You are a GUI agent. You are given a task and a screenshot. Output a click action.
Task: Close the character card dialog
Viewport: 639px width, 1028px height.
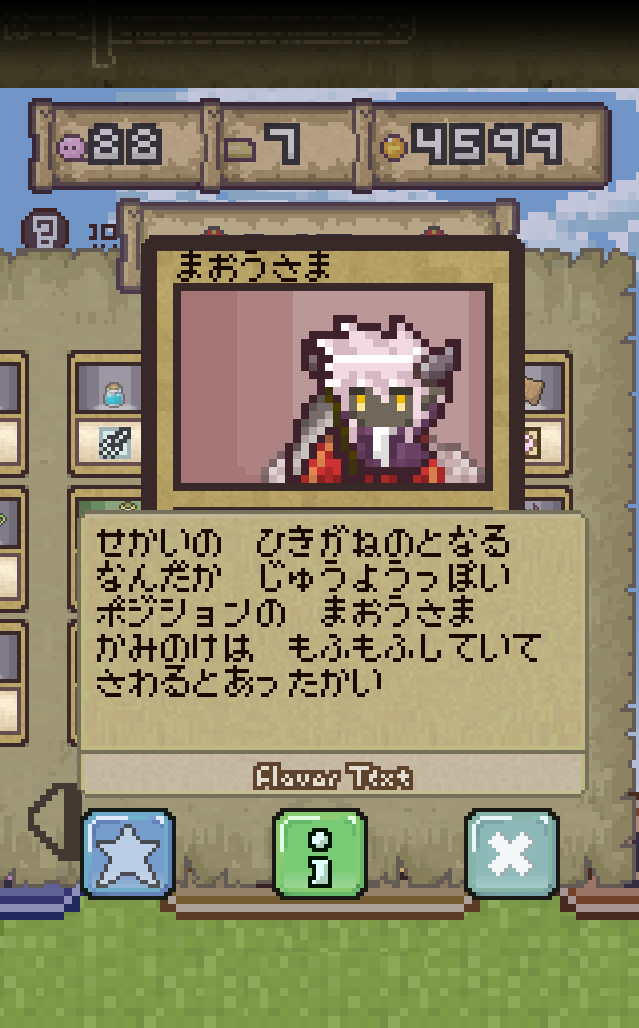(511, 854)
